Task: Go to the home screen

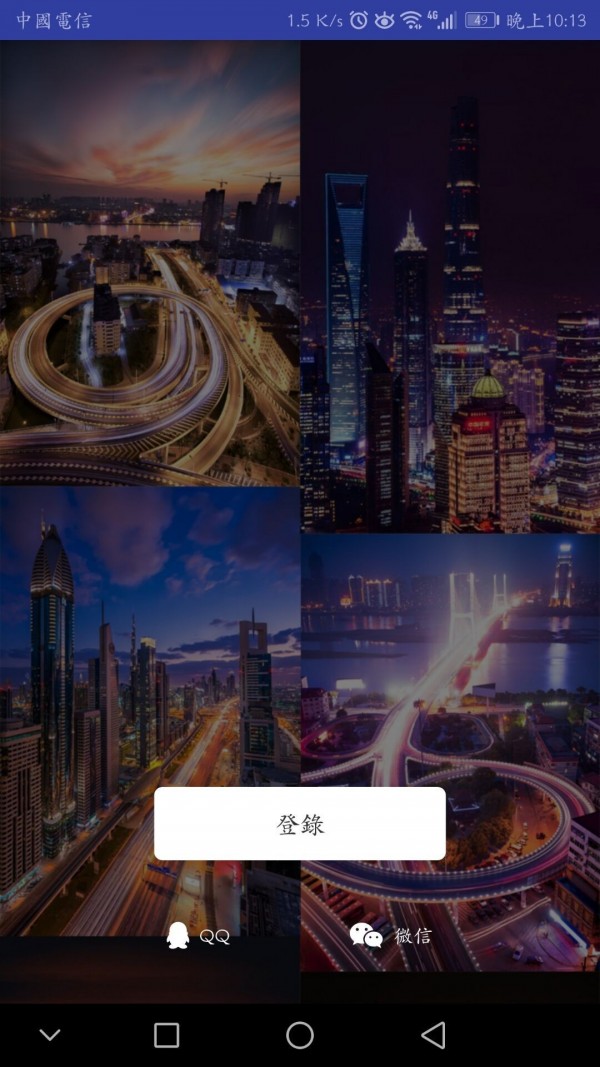Action: pos(300,1035)
